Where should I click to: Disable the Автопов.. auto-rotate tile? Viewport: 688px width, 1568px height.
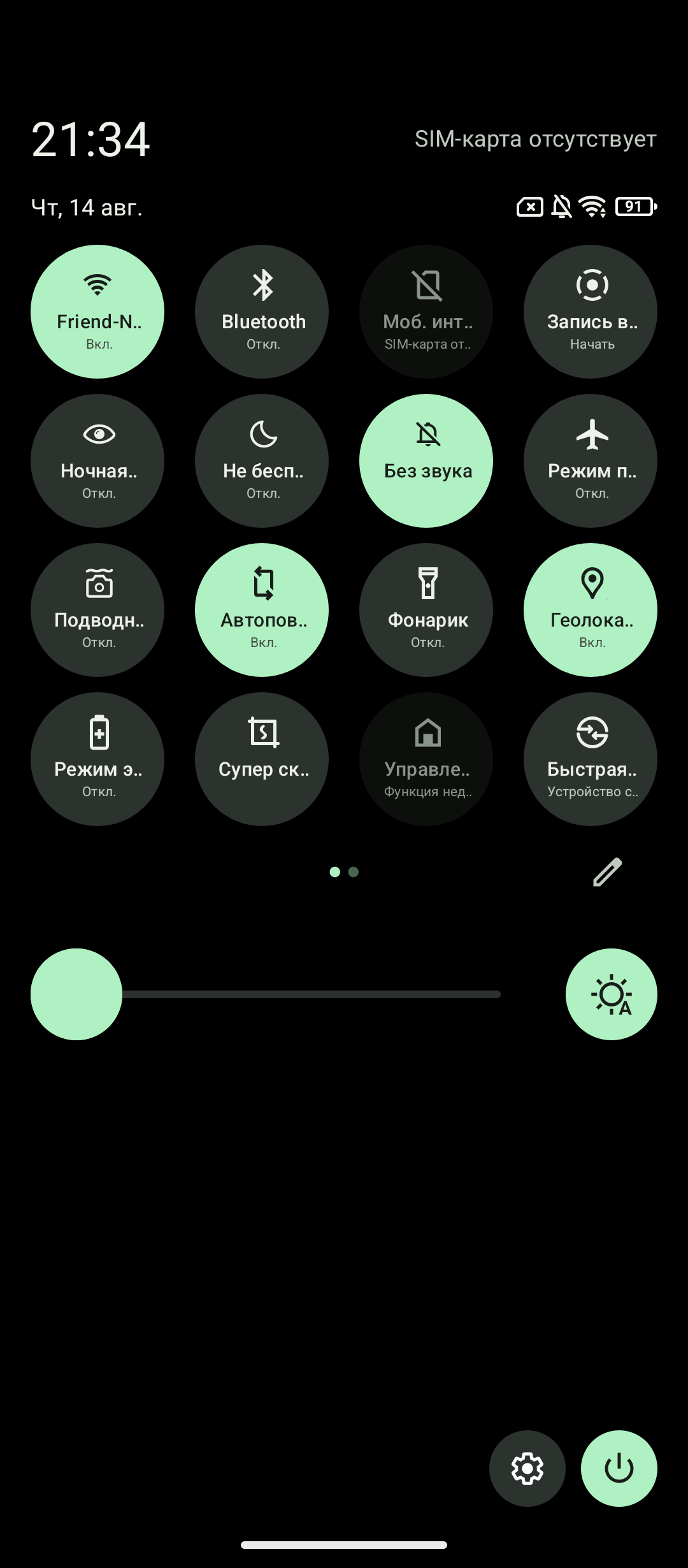[262, 610]
